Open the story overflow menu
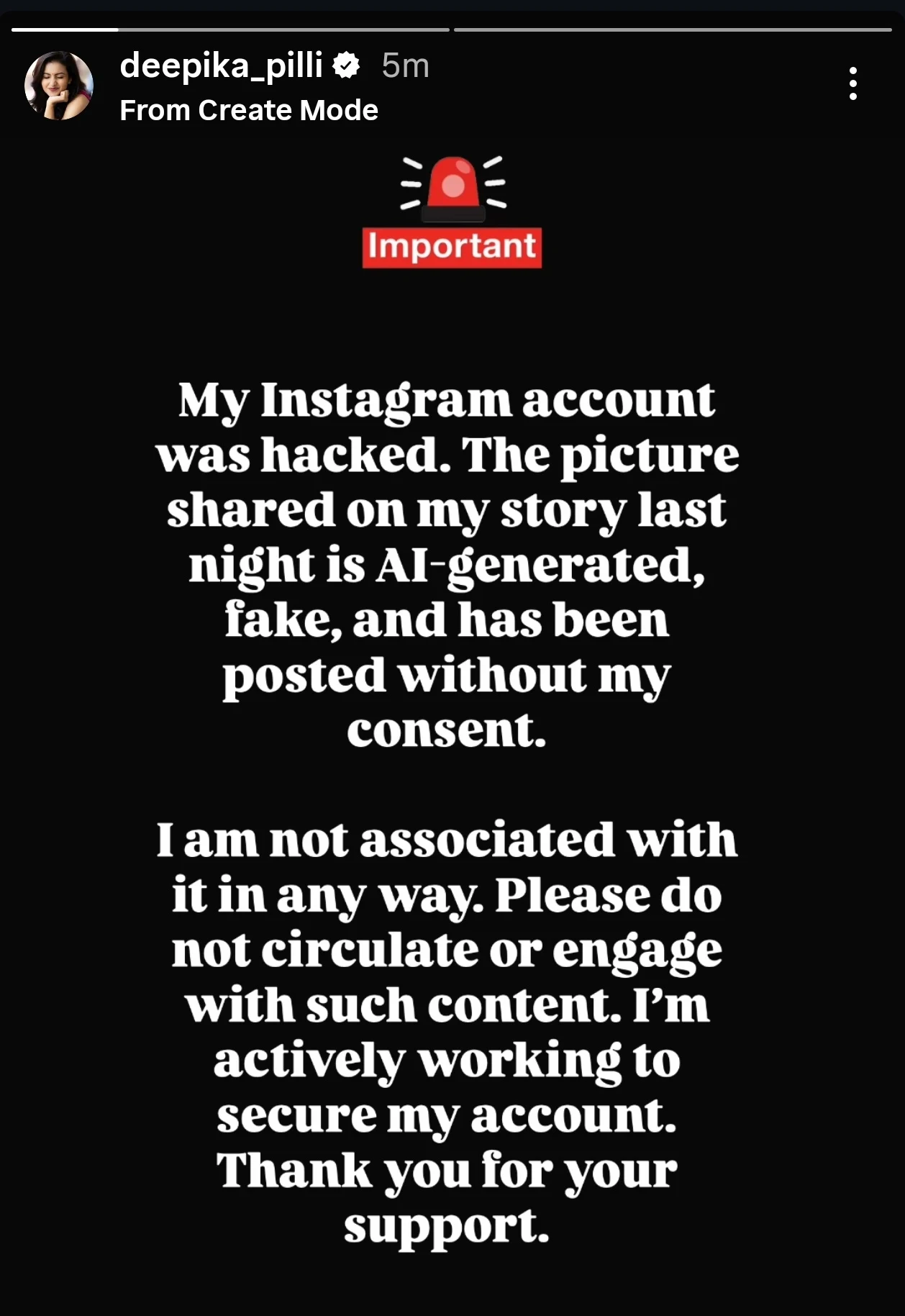This screenshot has height=1316, width=905. pos(852,84)
